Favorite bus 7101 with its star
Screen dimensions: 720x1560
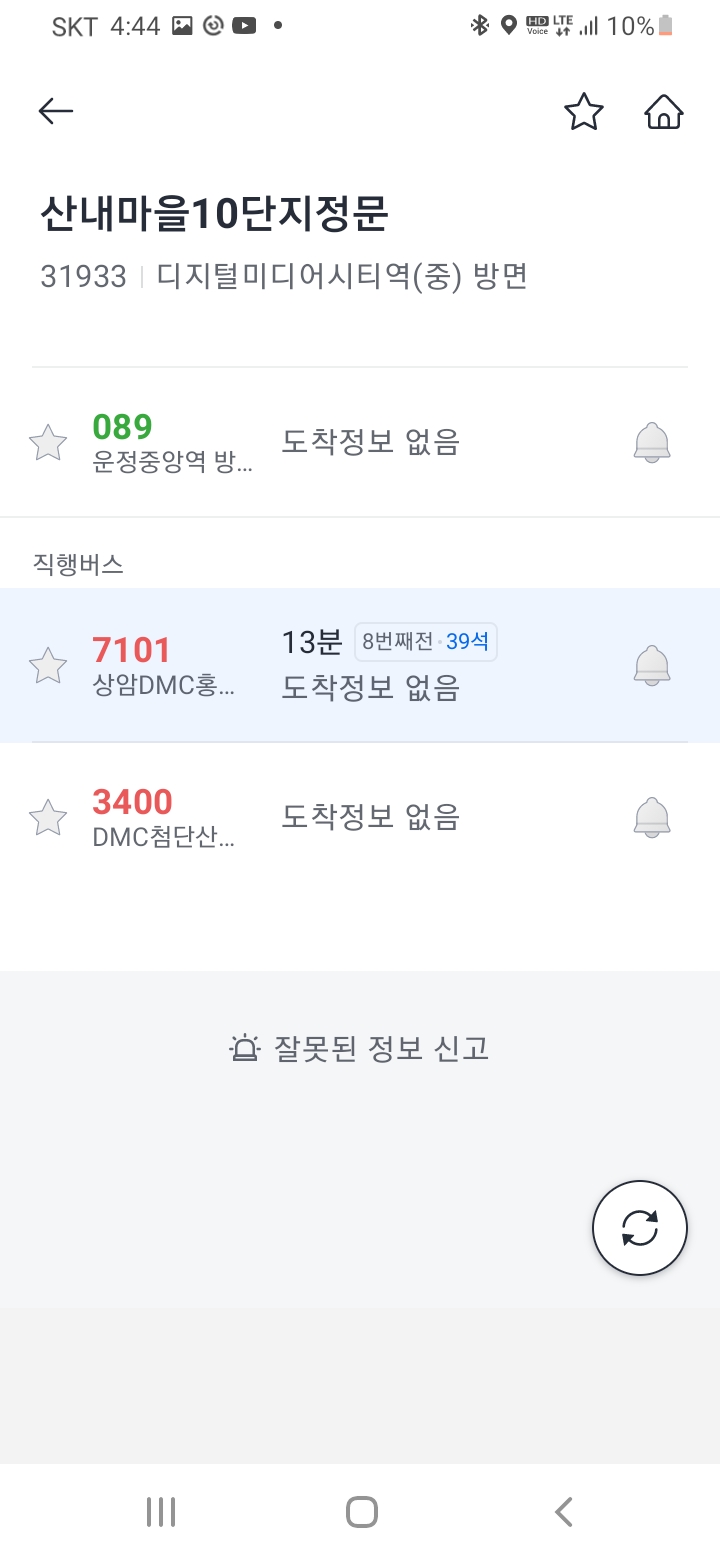click(x=48, y=665)
